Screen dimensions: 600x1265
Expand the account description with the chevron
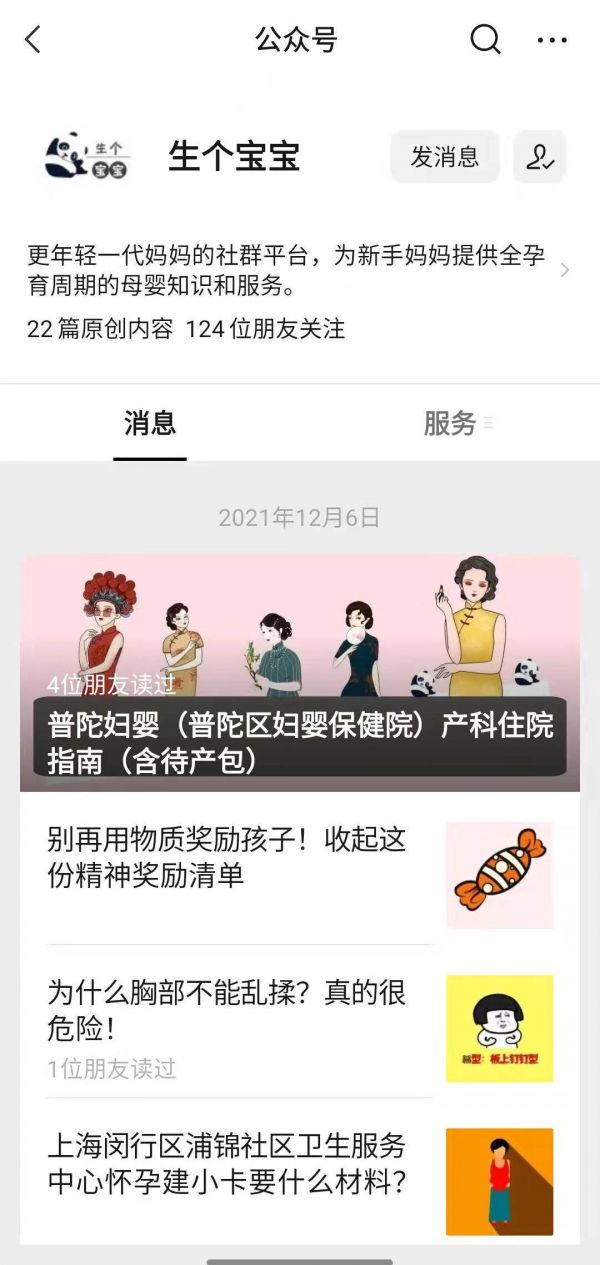click(x=565, y=271)
